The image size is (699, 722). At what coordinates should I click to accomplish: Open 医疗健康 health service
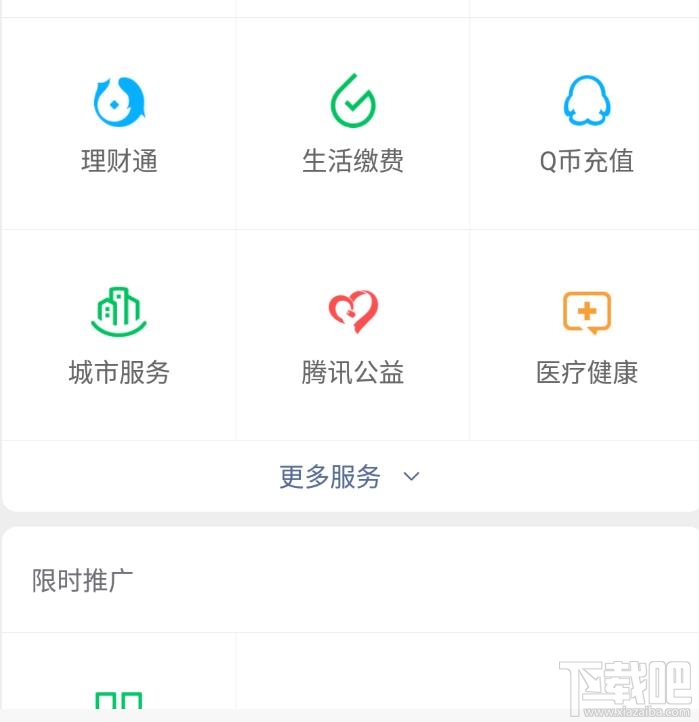click(x=586, y=336)
